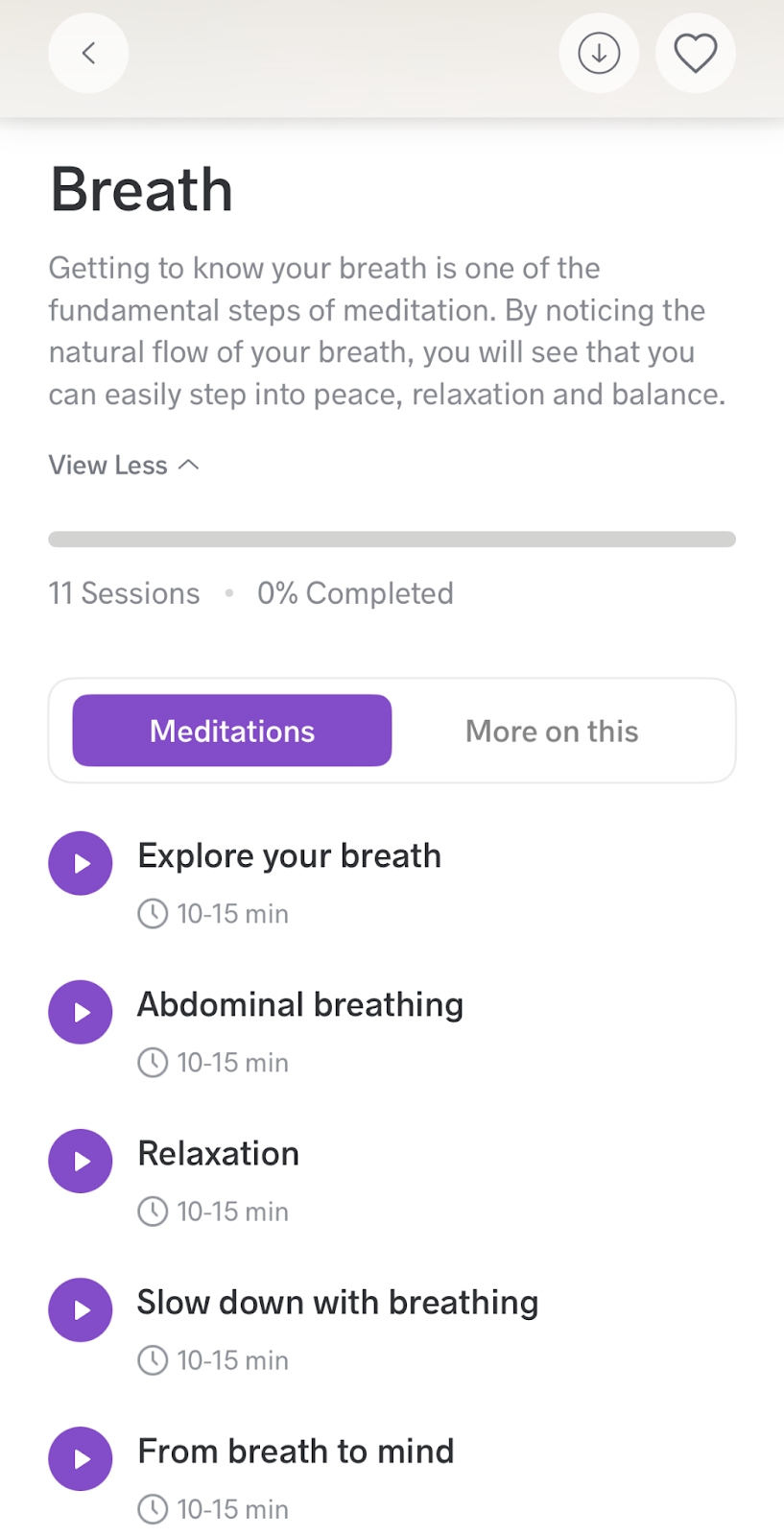Go back using the top-left arrow
The image size is (784, 1536).
pos(88,53)
